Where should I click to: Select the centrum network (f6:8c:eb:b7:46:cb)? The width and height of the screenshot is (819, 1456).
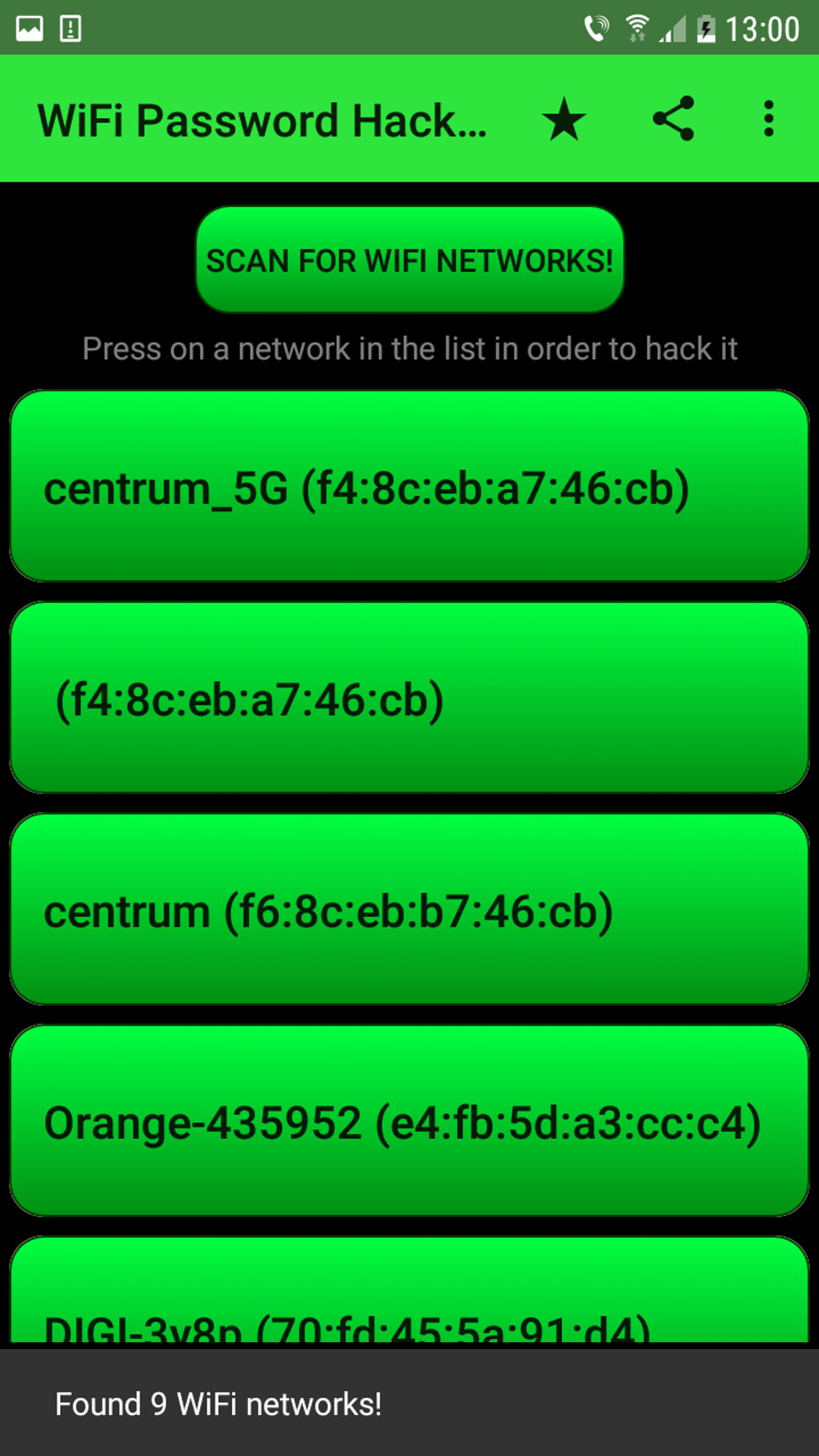click(x=409, y=909)
